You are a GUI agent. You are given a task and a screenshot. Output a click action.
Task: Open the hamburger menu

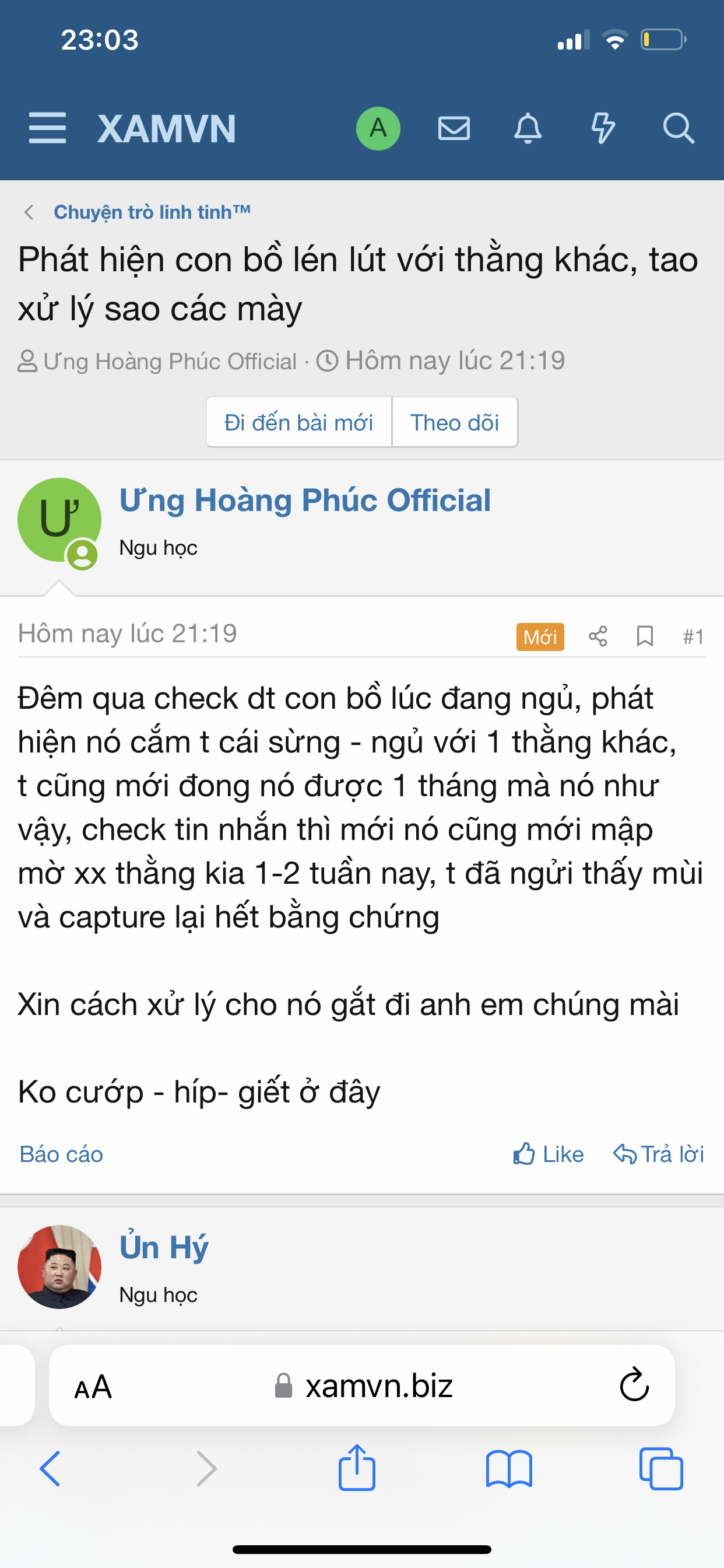pyautogui.click(x=47, y=128)
